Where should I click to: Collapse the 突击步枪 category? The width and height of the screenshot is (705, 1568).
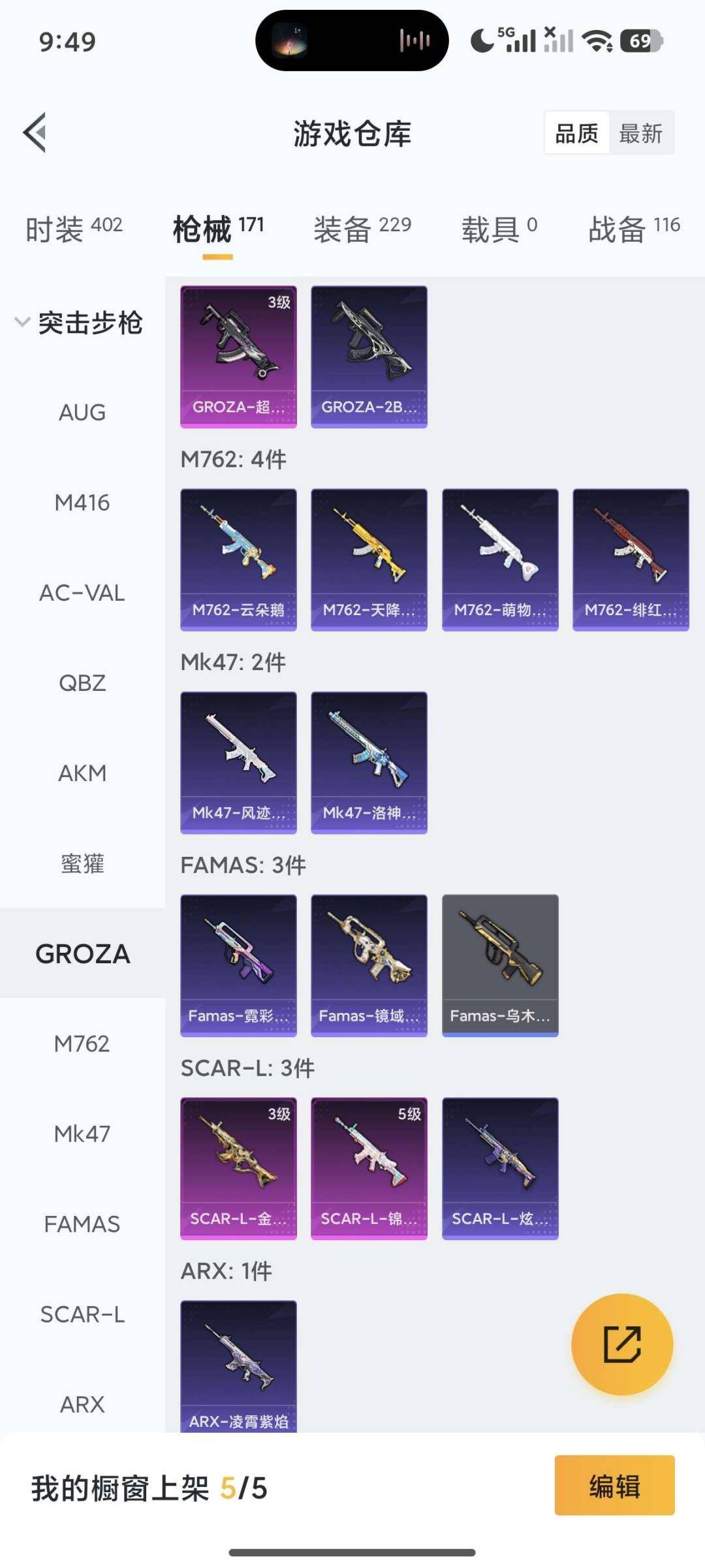(x=78, y=323)
